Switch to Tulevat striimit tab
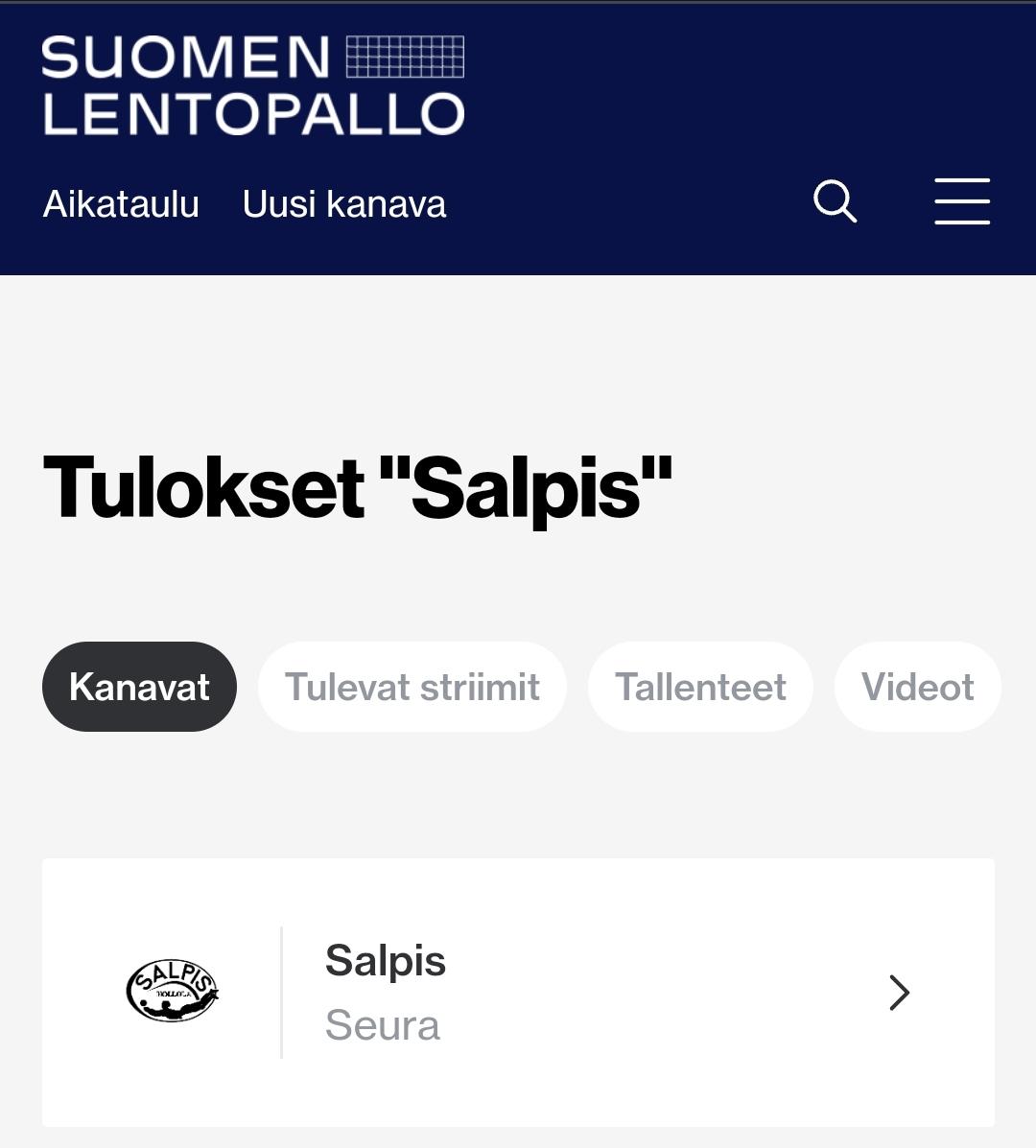 point(412,687)
